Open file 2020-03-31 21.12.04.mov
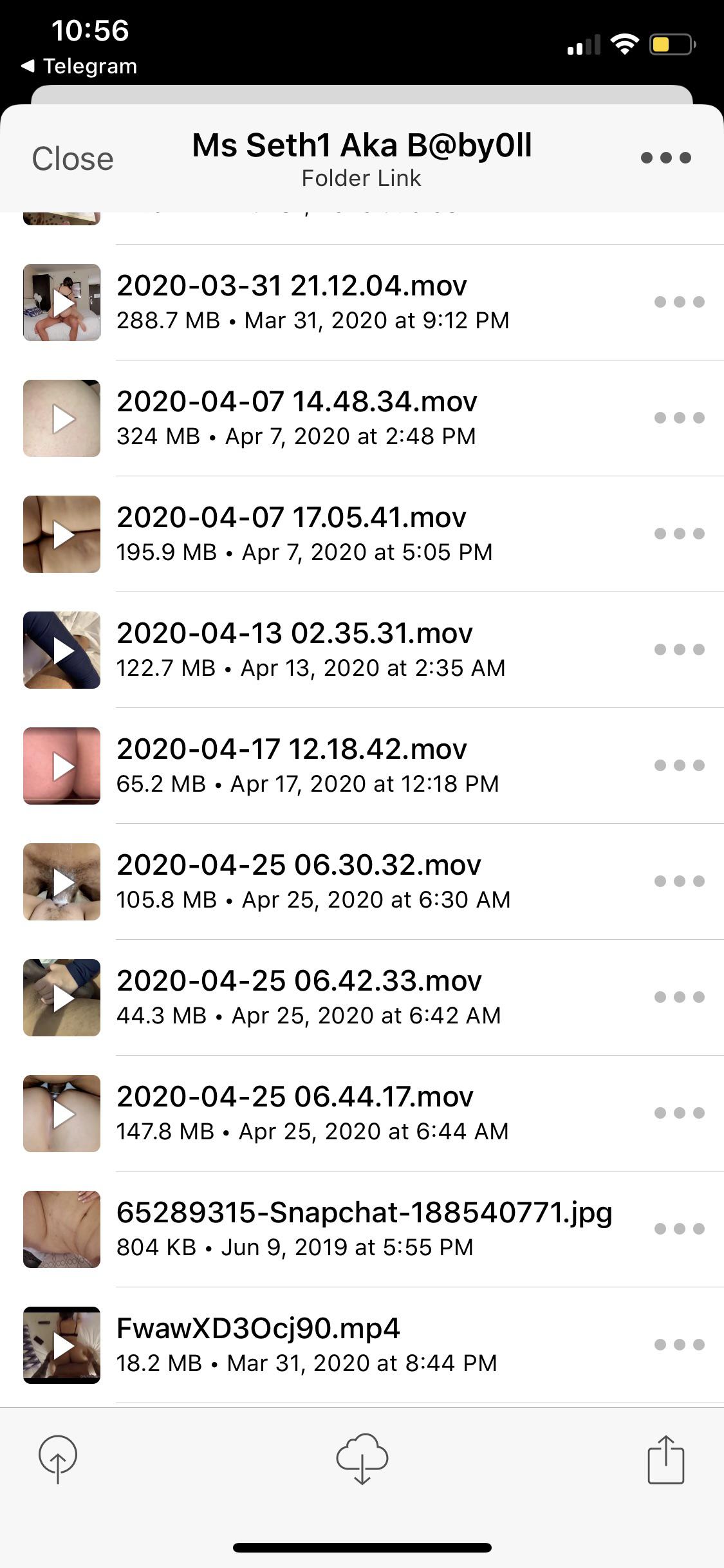Viewport: 724px width, 1568px height. pyautogui.click(x=362, y=302)
